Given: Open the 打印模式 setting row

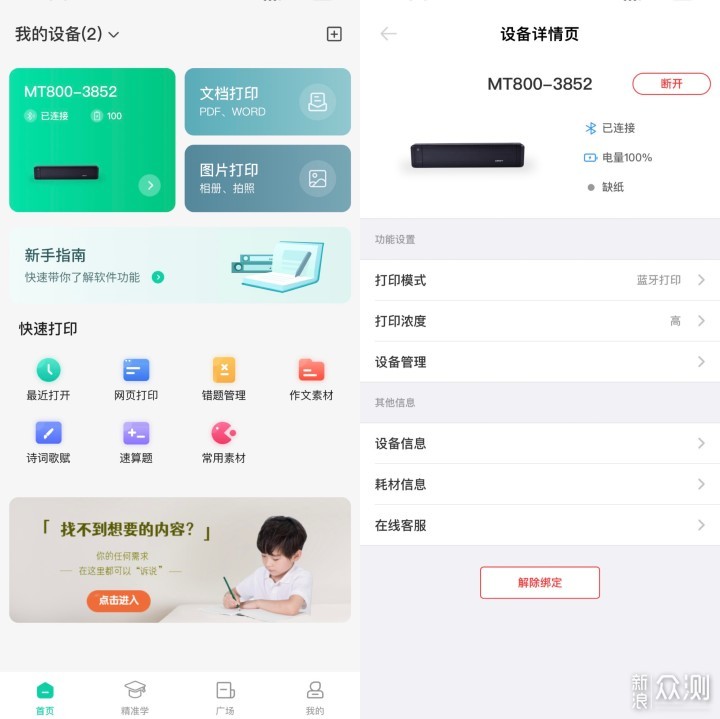Looking at the screenshot, I should [540, 280].
